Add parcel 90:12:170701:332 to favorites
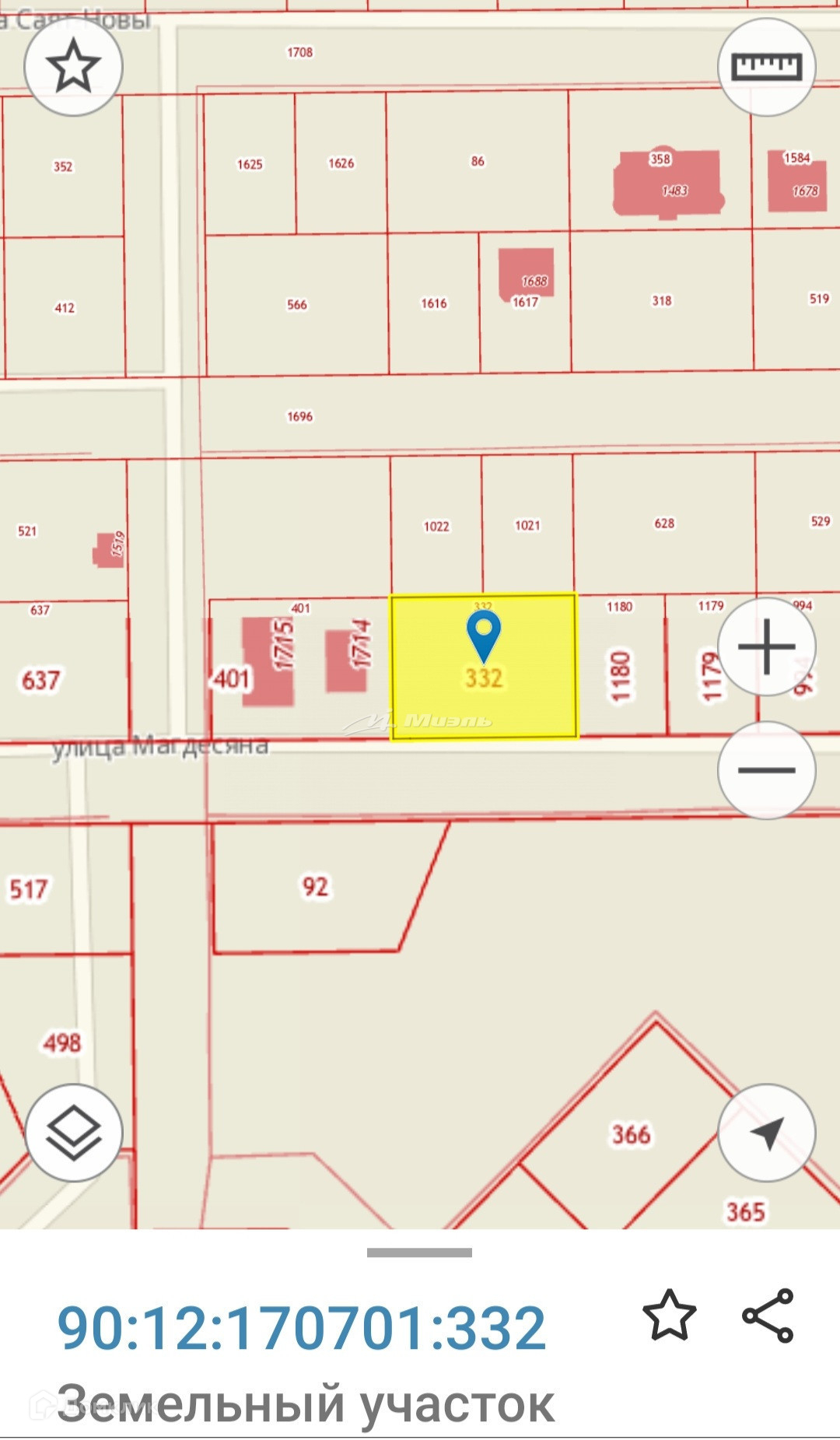The image size is (840, 1440). [x=669, y=1316]
